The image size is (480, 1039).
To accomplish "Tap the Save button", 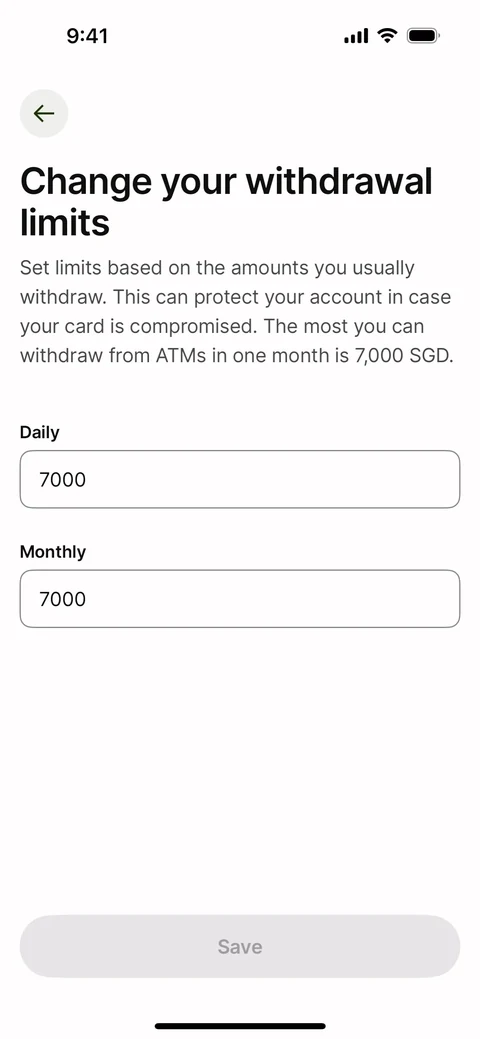I will 240,946.
